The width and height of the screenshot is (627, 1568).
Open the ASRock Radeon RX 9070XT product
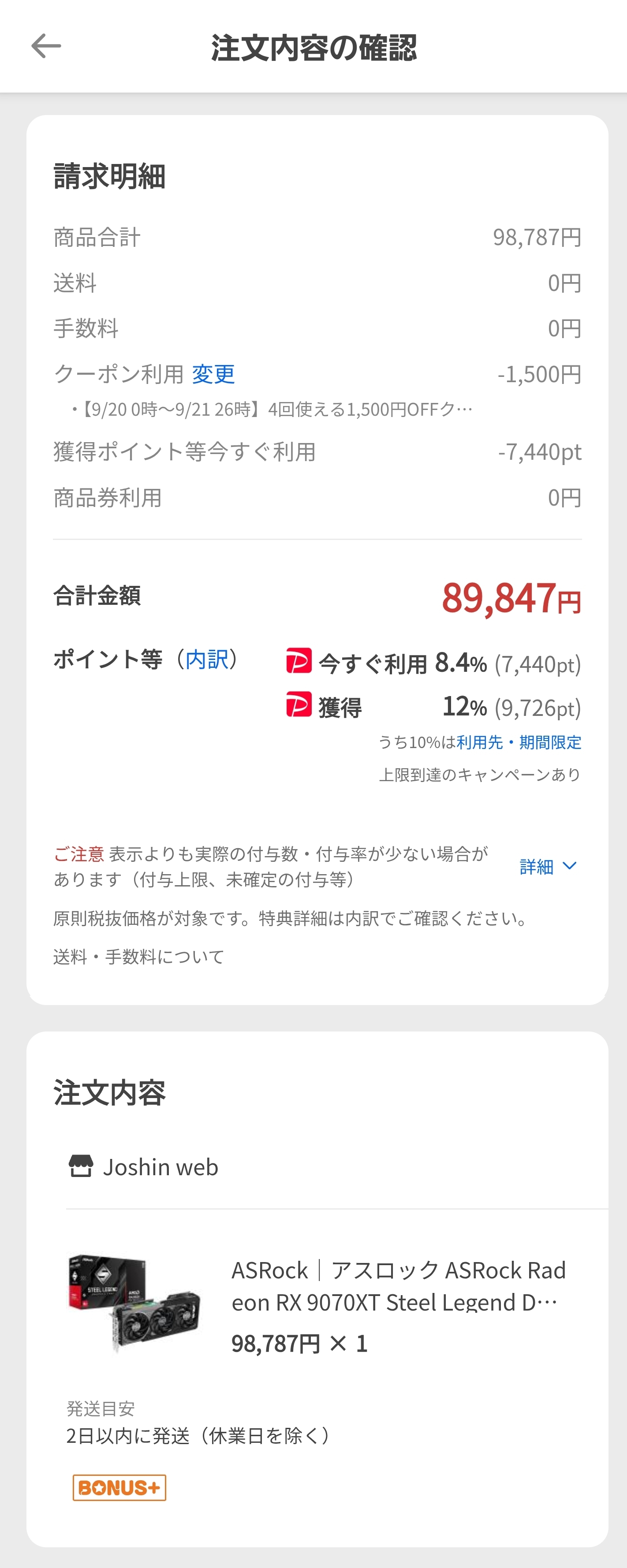[x=398, y=1286]
